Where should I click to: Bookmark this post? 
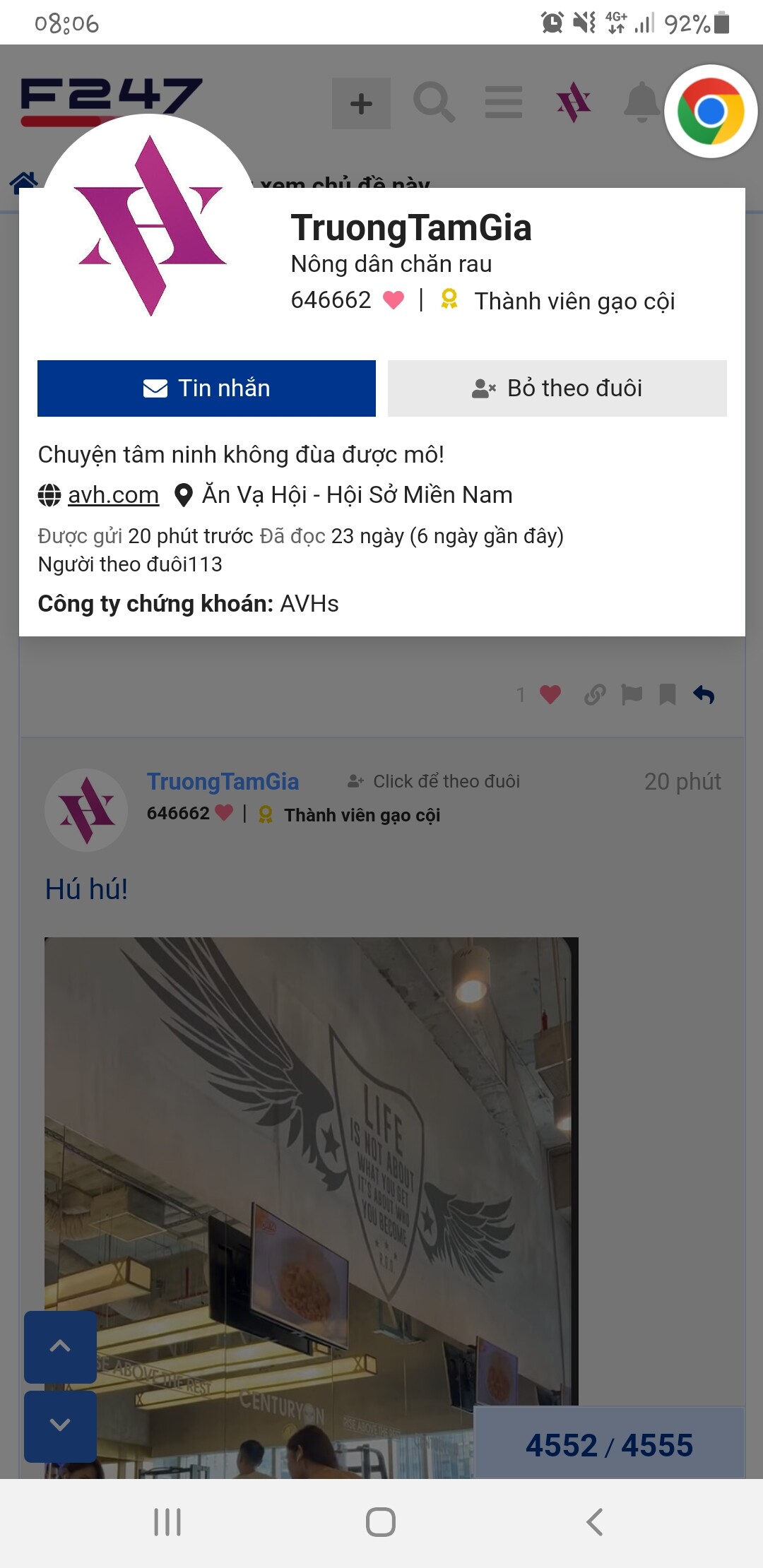(667, 695)
